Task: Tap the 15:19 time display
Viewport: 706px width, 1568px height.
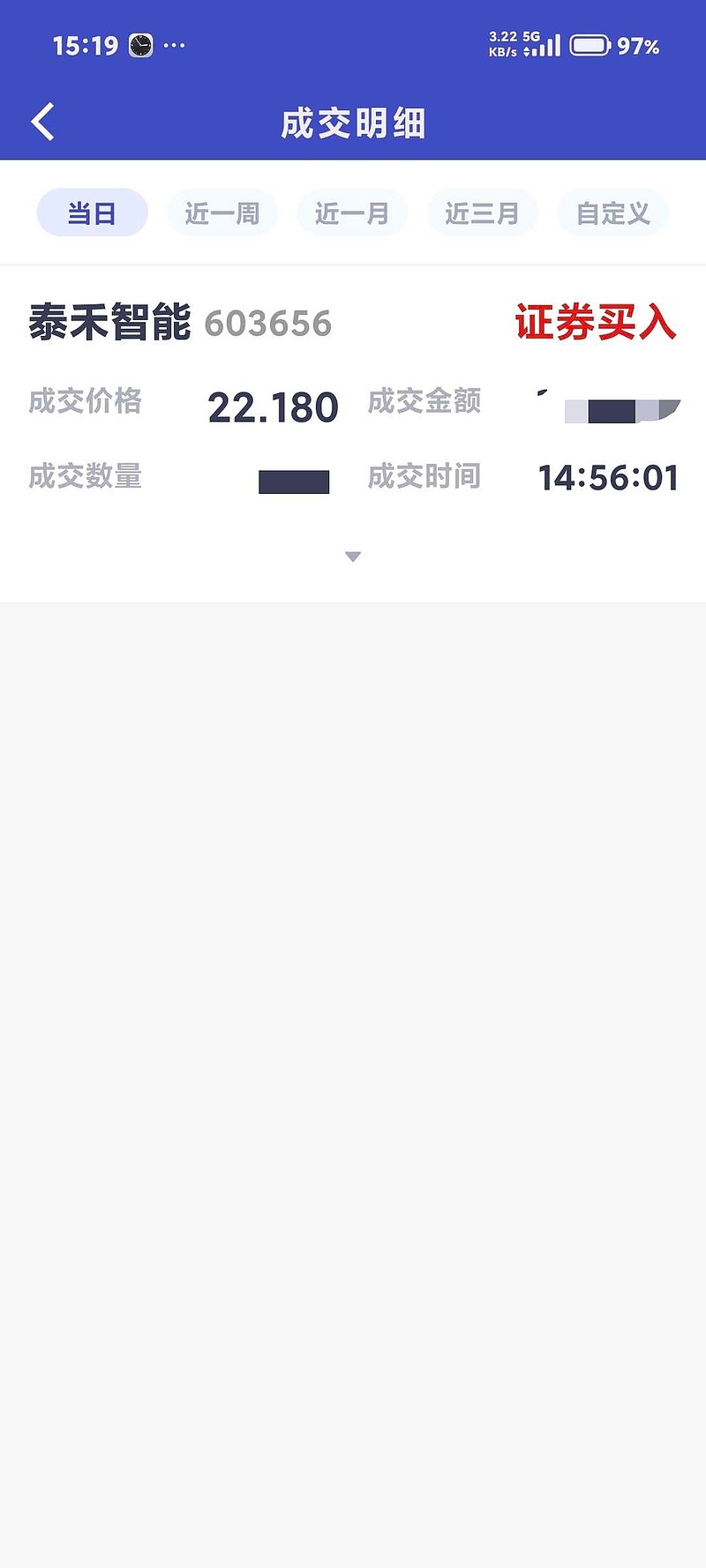Action: [85, 44]
